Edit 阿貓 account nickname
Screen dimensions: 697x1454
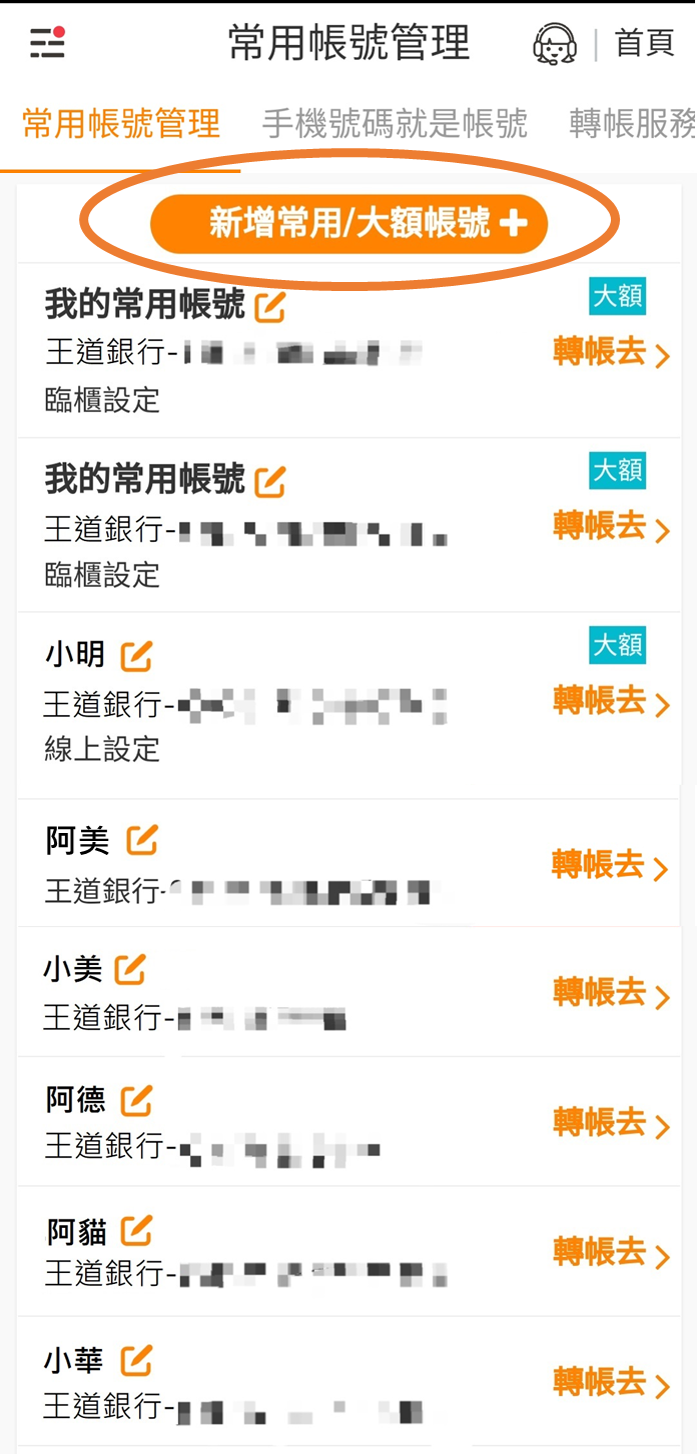tap(137, 1230)
